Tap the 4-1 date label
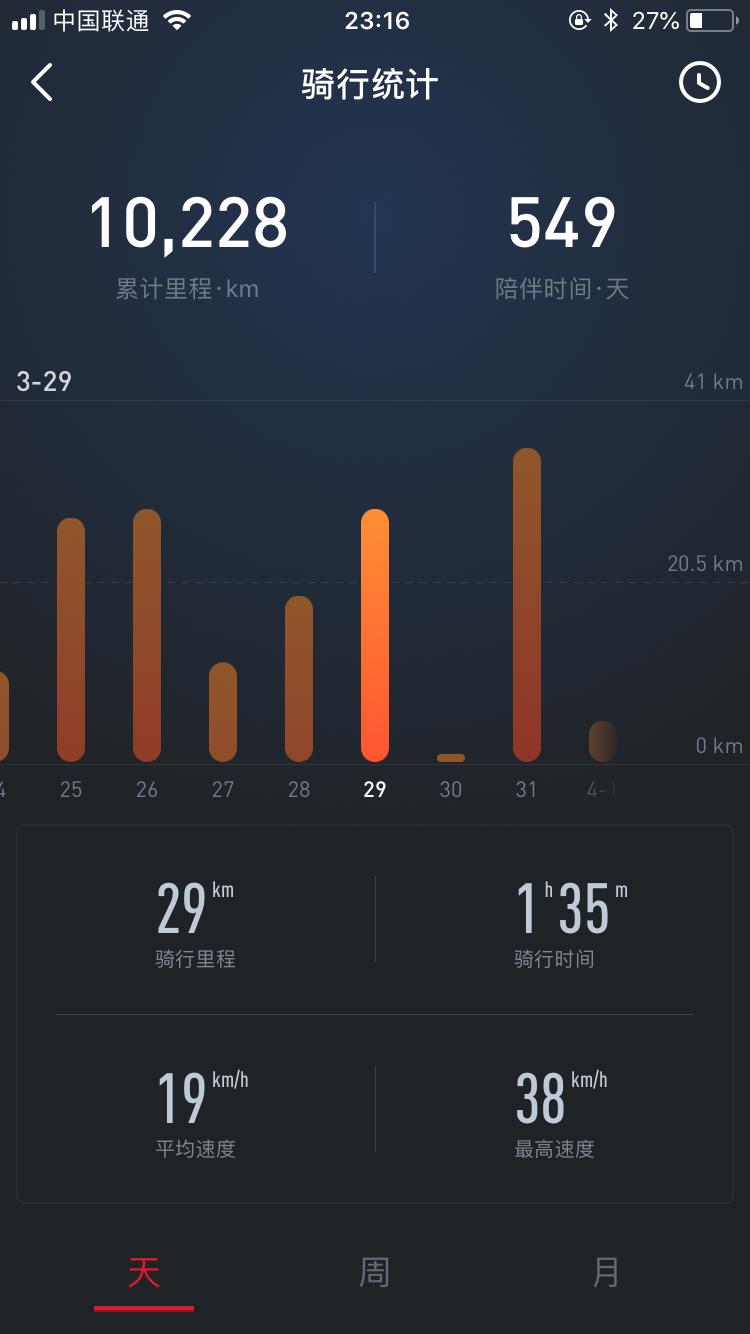This screenshot has width=750, height=1334. click(602, 789)
